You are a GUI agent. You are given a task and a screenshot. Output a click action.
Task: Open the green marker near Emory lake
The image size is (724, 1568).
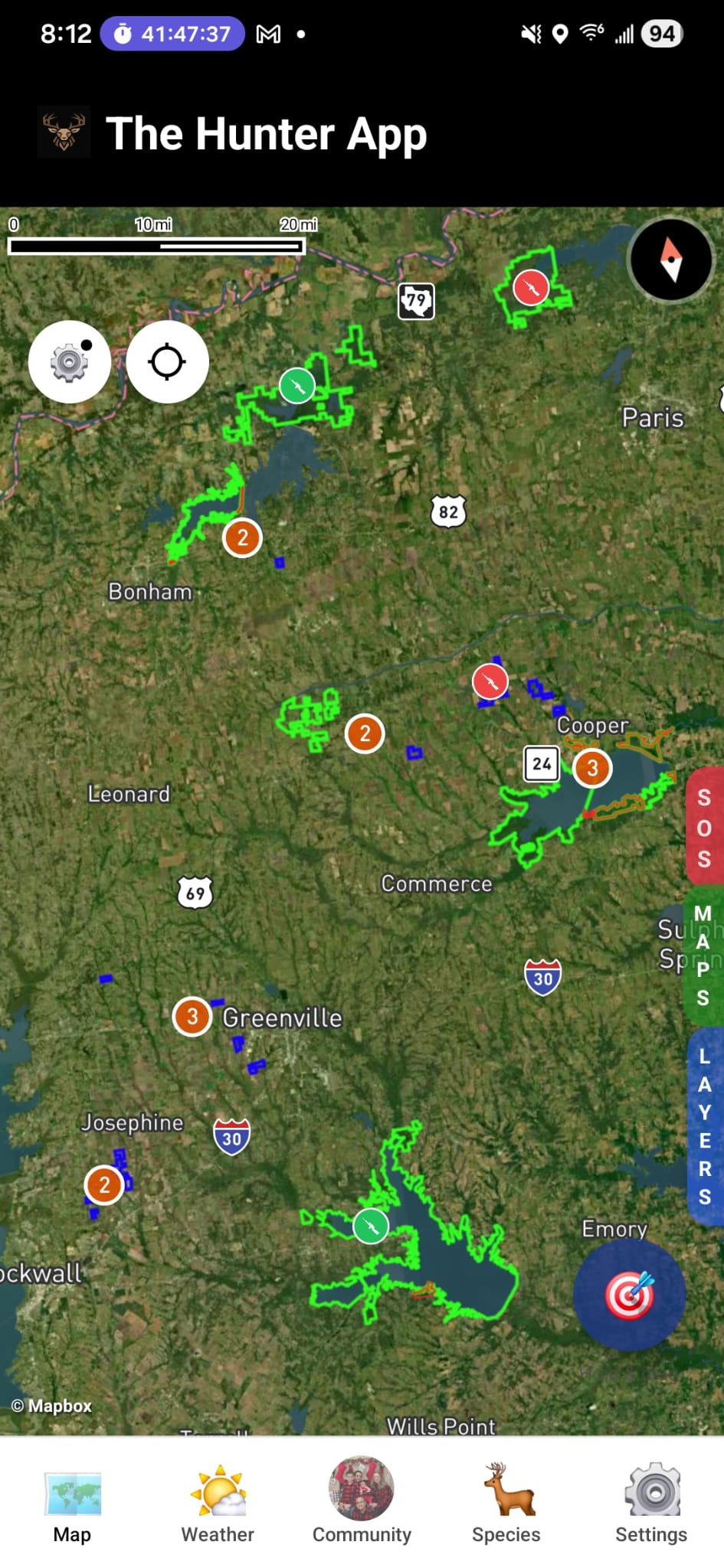(x=371, y=1226)
